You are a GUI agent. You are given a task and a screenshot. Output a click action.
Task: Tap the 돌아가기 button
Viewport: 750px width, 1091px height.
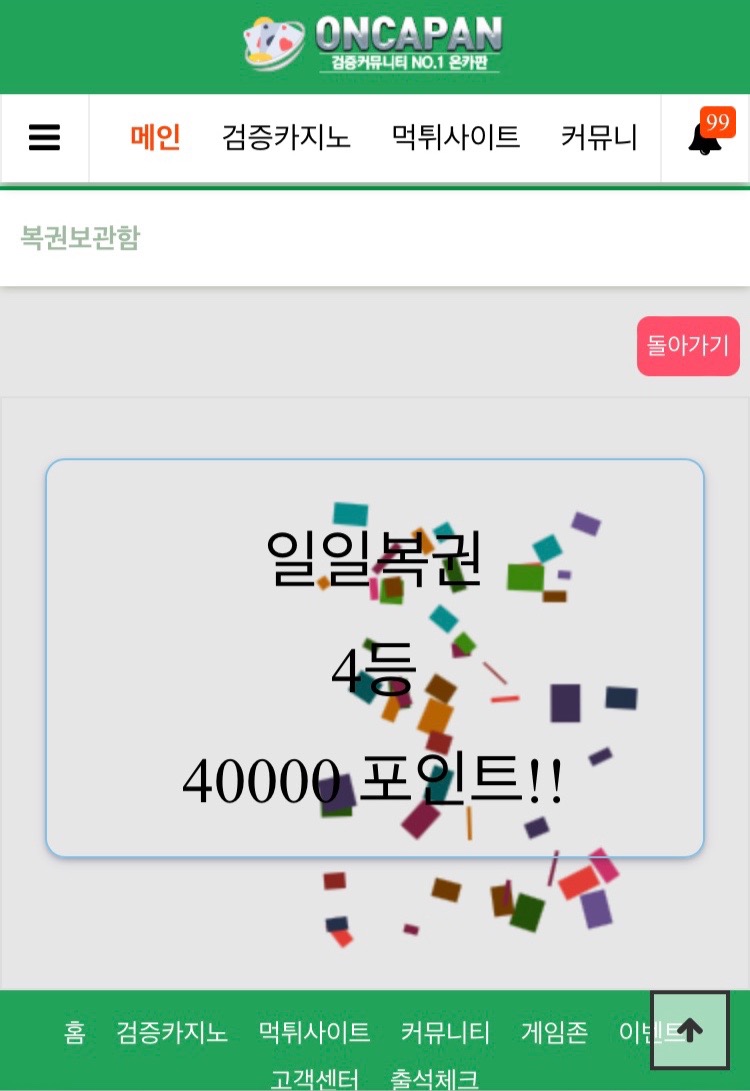pyautogui.click(x=688, y=346)
